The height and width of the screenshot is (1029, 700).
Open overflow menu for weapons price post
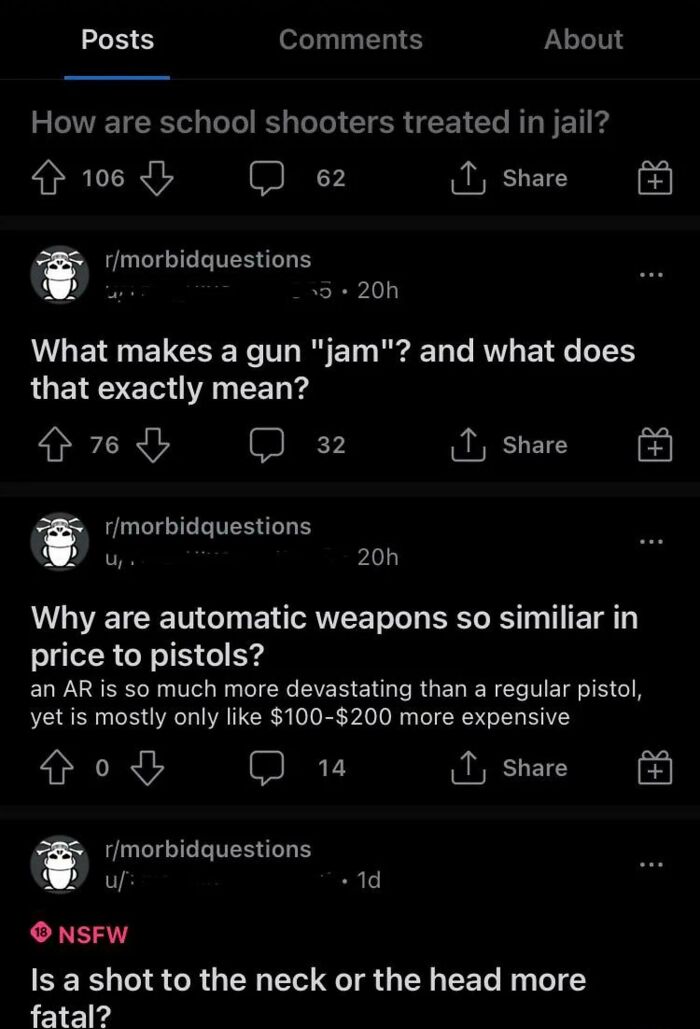[652, 541]
